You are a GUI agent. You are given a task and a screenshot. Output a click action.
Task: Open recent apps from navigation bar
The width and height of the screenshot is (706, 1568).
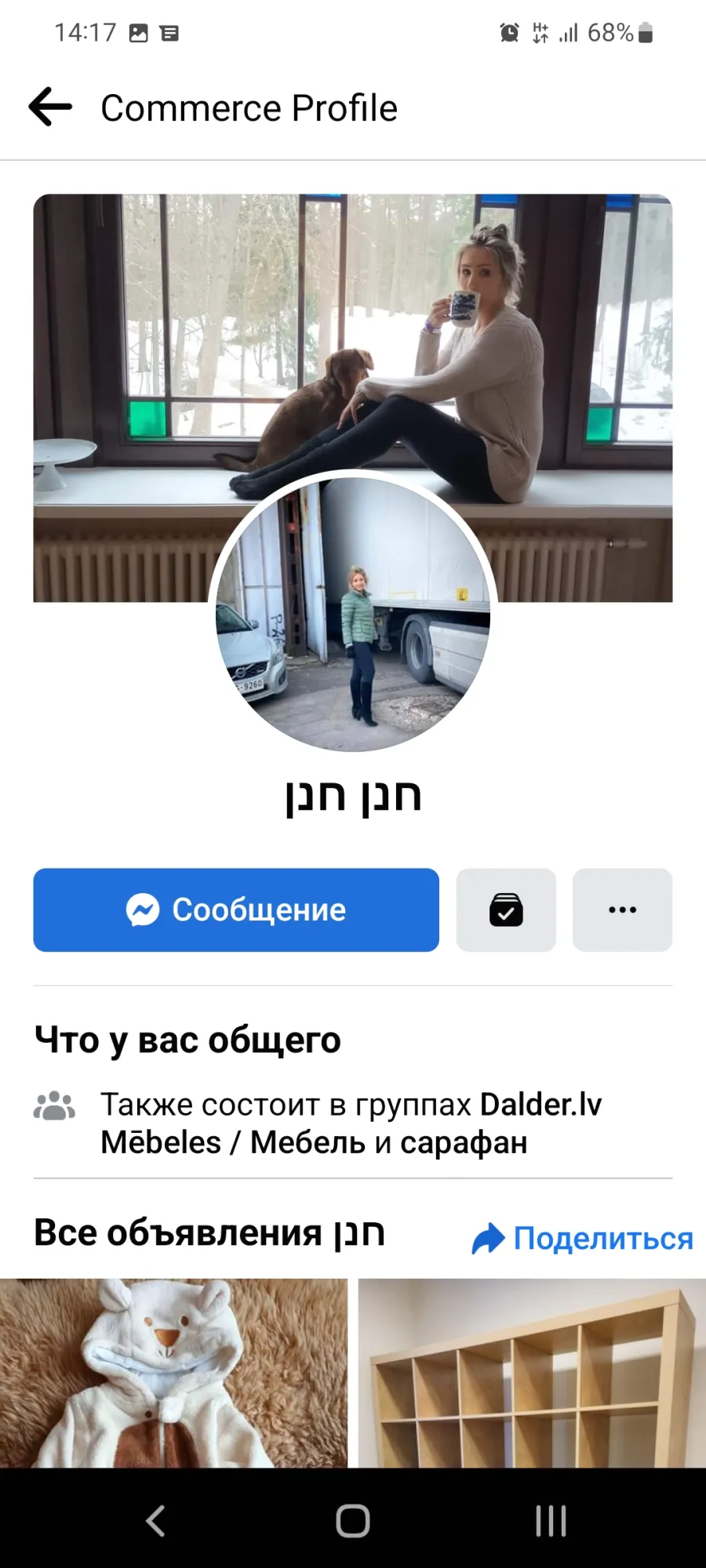pyautogui.click(x=551, y=1521)
